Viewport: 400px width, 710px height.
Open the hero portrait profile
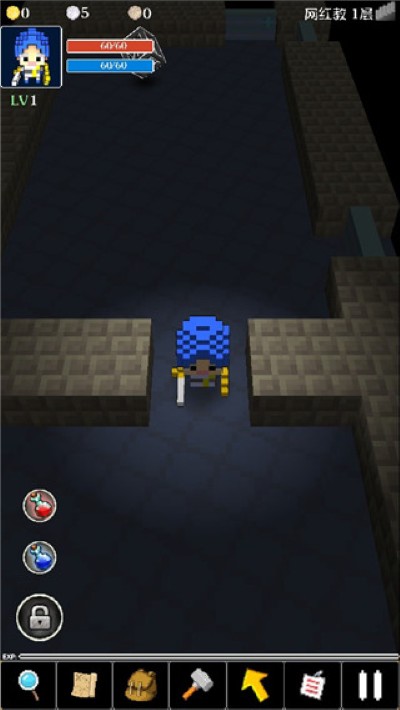click(31, 57)
